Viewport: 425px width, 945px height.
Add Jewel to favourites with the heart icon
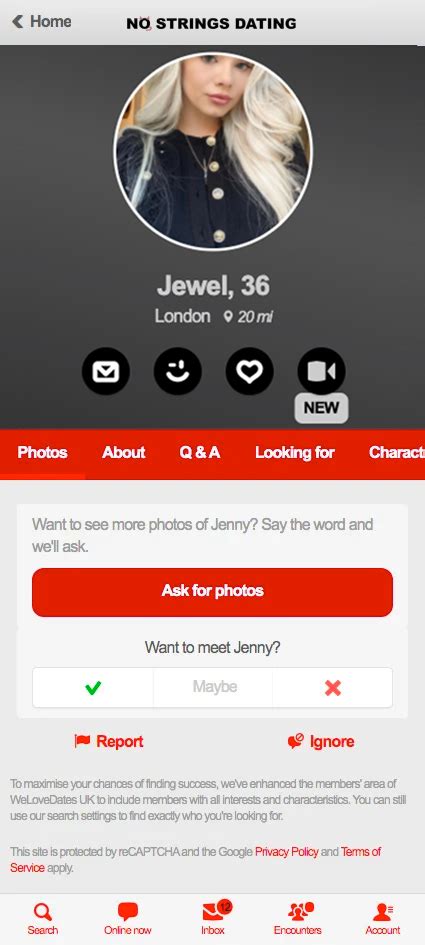[250, 371]
